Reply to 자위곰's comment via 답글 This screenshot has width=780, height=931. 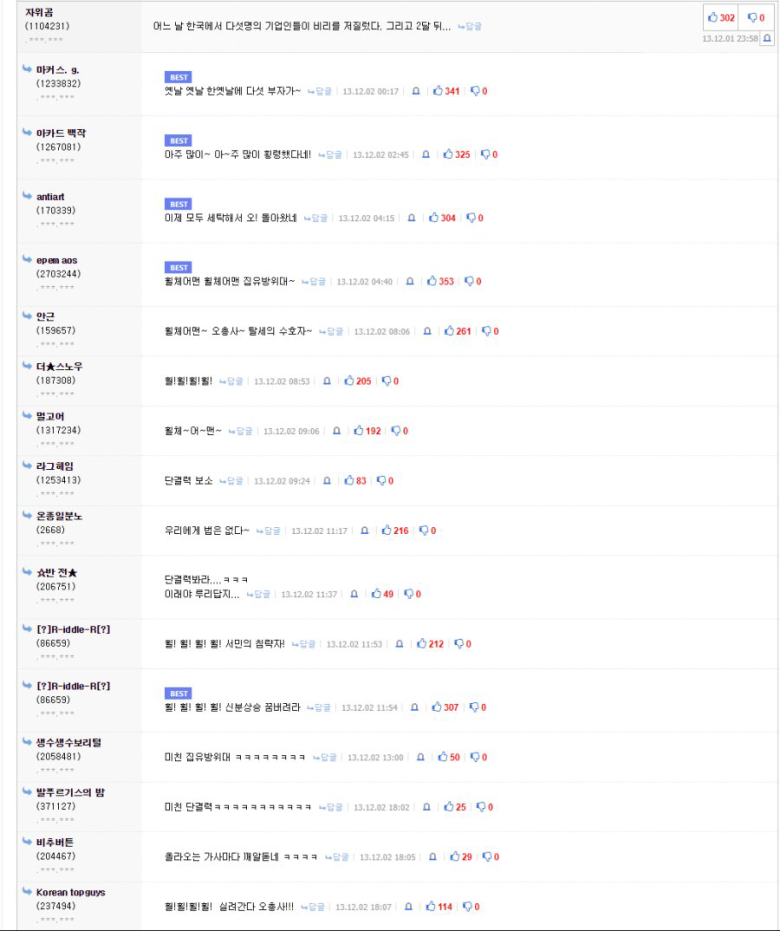(x=470, y=26)
